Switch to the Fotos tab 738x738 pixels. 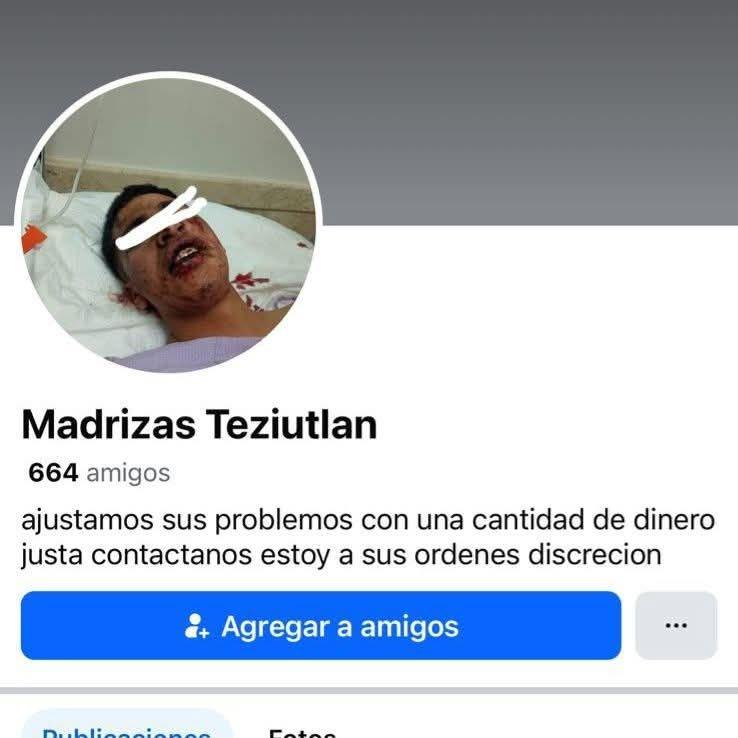tap(302, 730)
